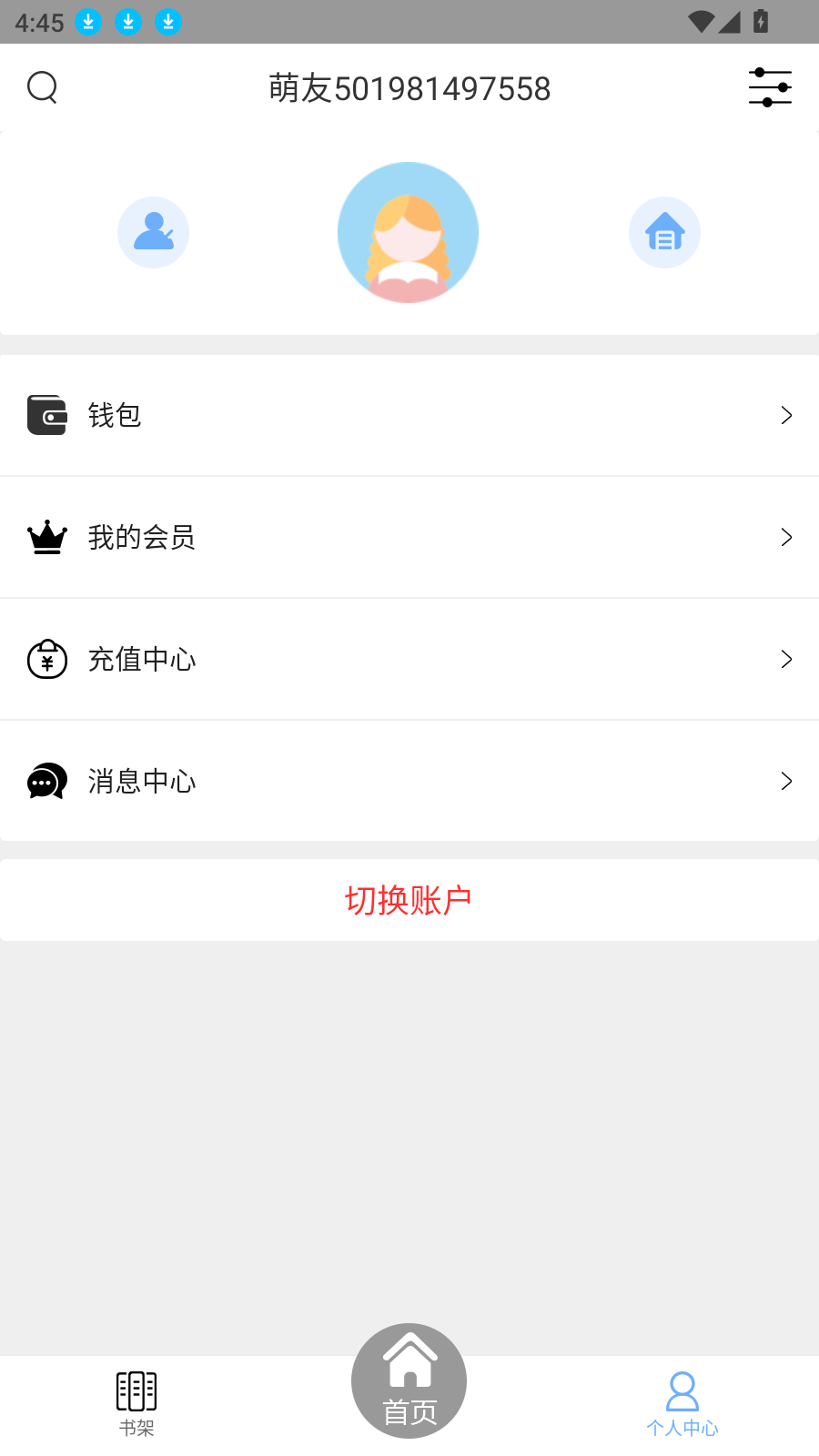Tap the home icon right of the avatar

(664, 232)
